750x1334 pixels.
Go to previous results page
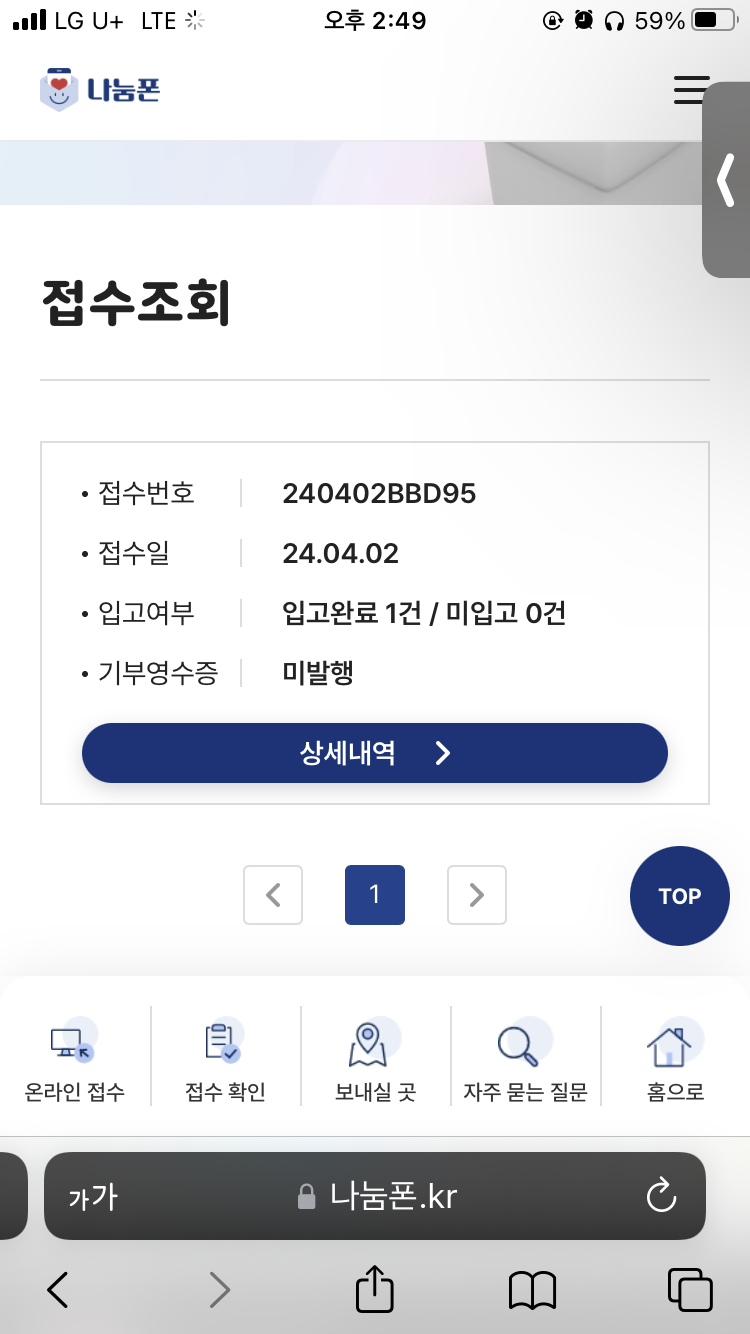coord(273,895)
